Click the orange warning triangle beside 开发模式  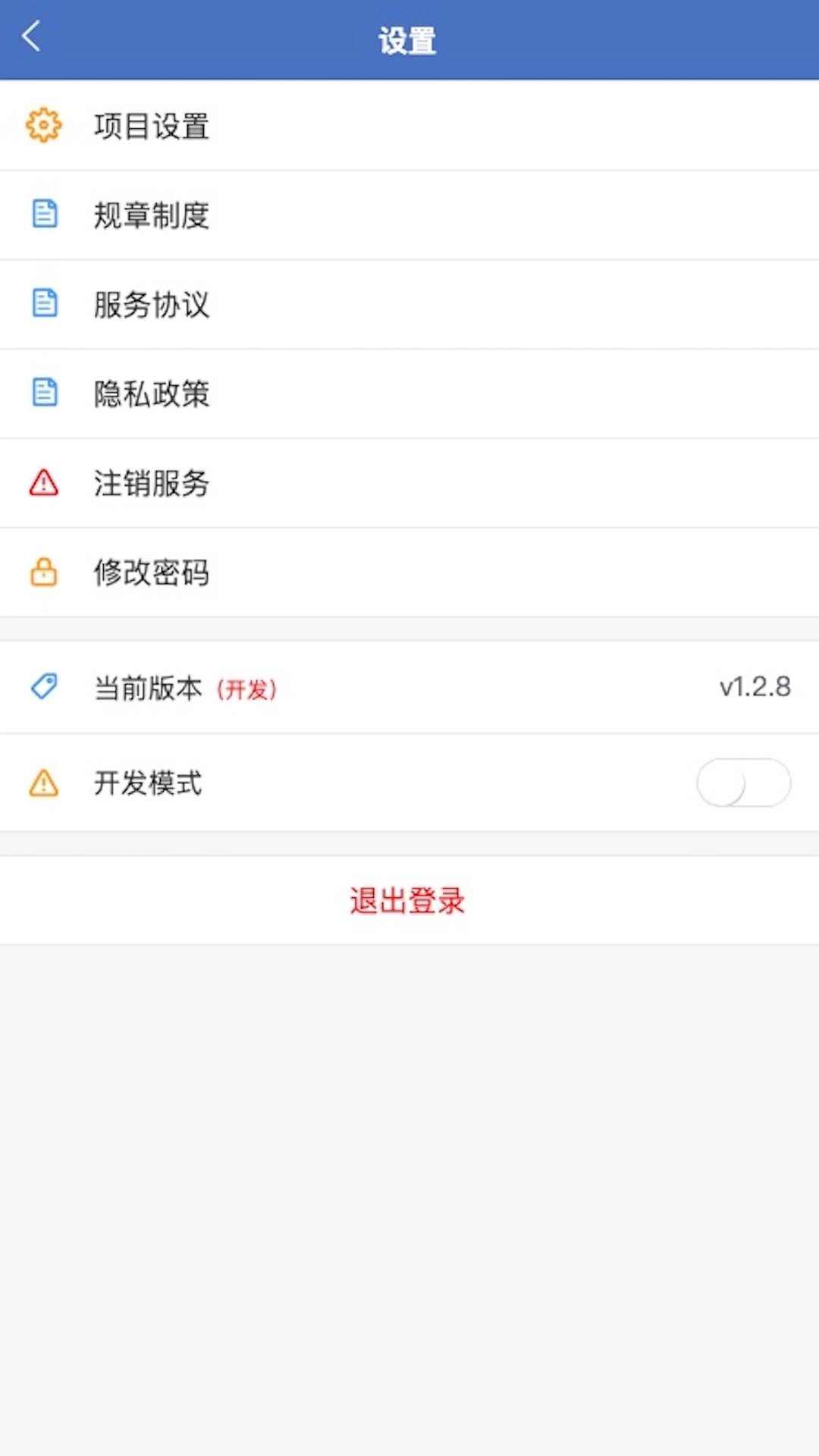[x=43, y=783]
